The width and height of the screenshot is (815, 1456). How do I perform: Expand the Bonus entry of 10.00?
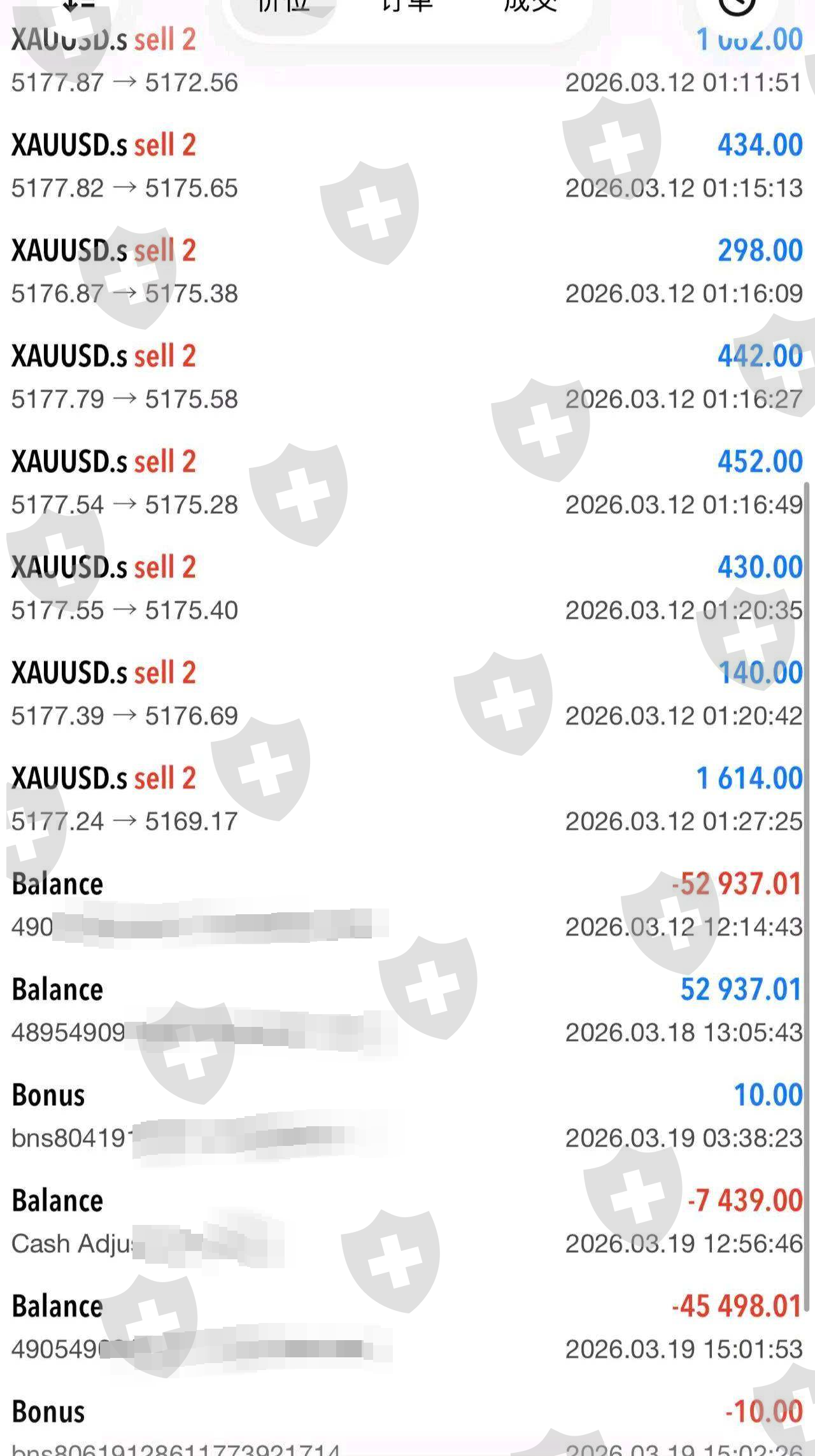point(407,1117)
